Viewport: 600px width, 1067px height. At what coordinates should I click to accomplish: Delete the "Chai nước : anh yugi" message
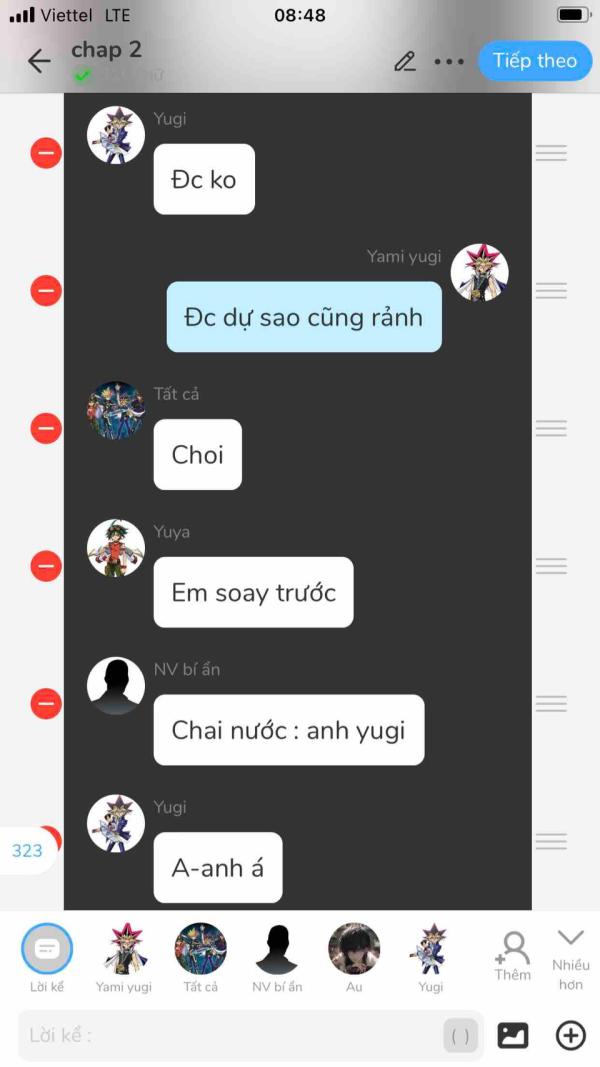[46, 704]
